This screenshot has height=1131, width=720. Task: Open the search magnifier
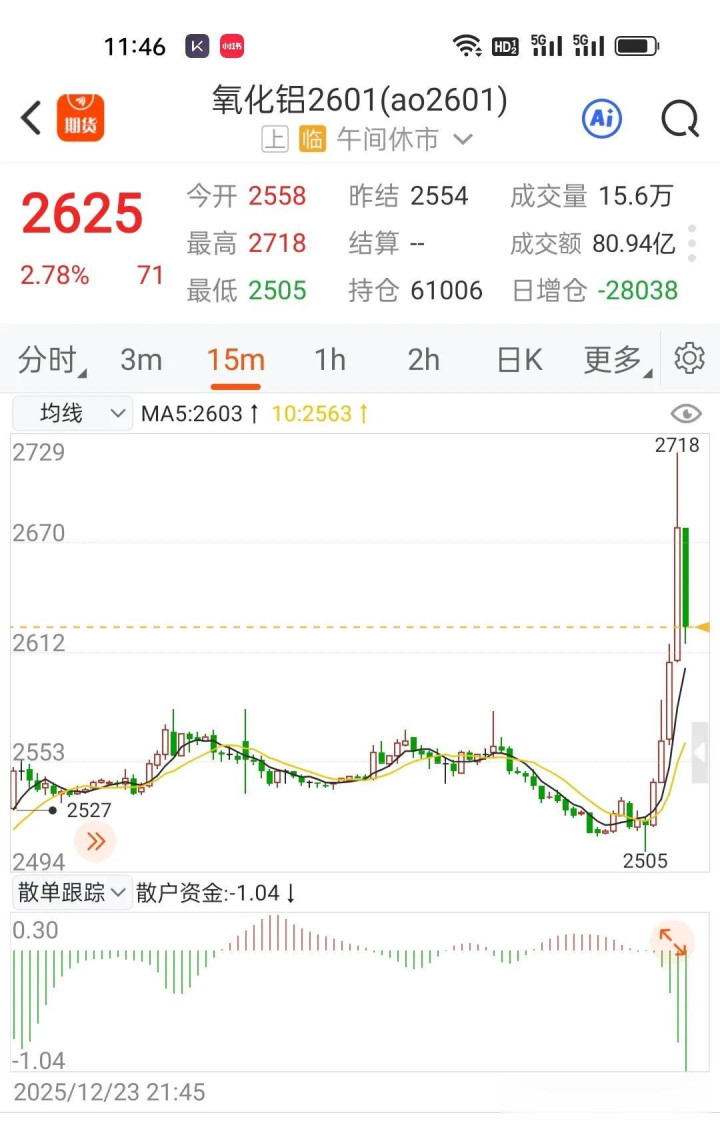(x=680, y=119)
